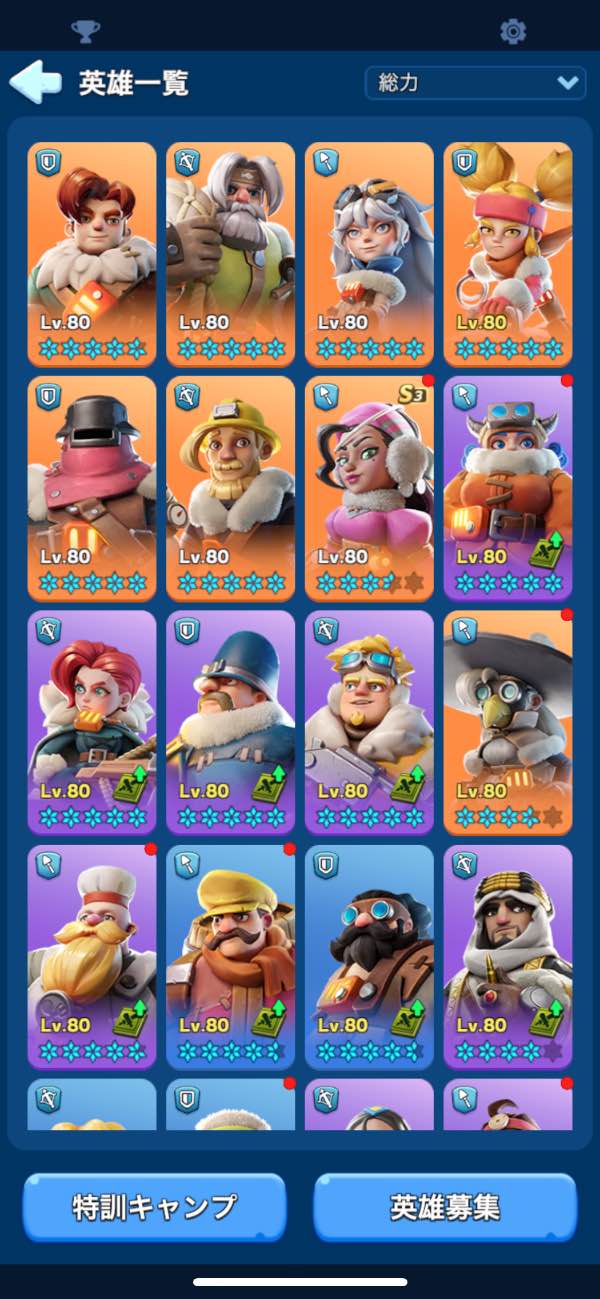This screenshot has height=1299, width=600.
Task: Open the plague-doctor bird mask hero
Action: [508, 721]
